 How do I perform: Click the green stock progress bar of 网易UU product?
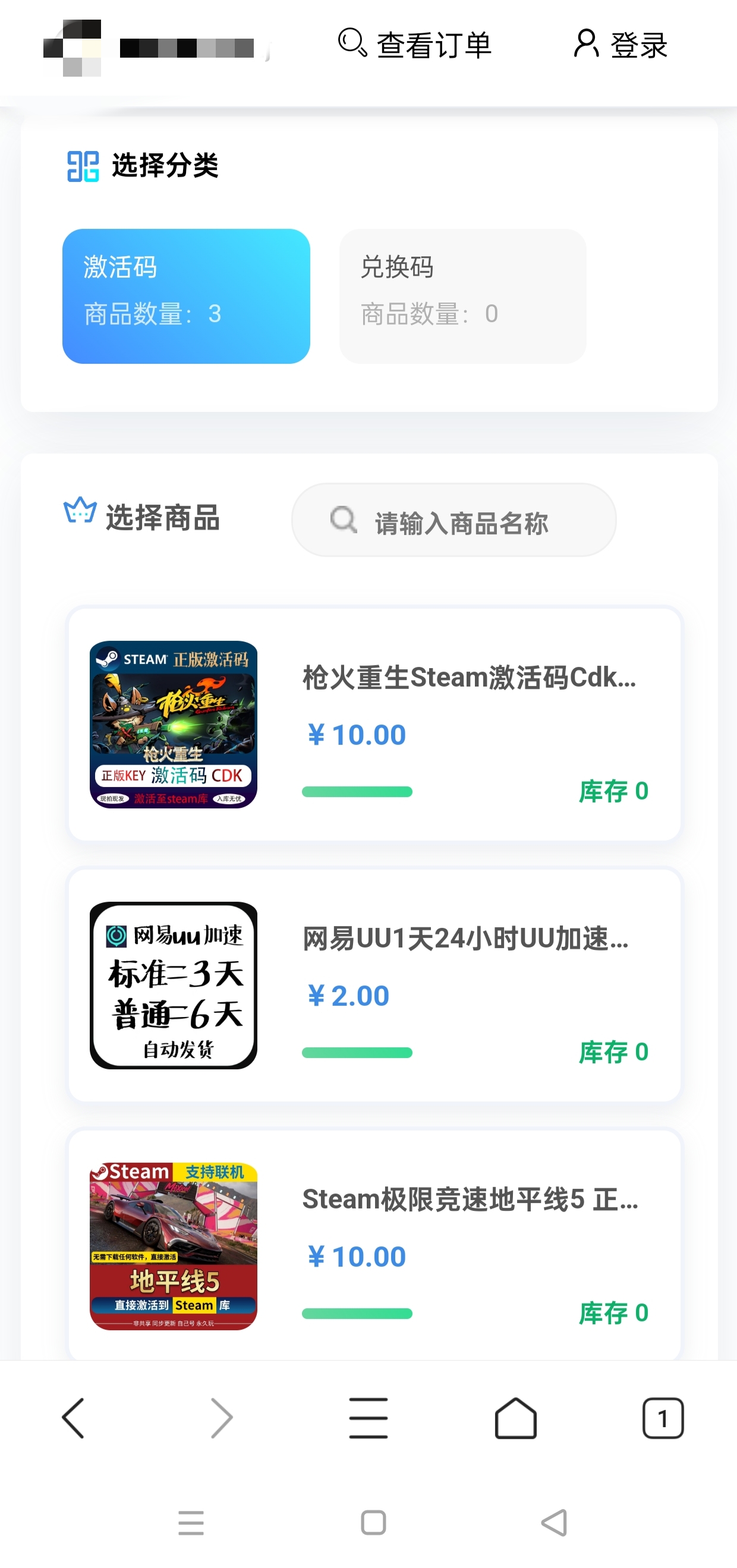(358, 1051)
